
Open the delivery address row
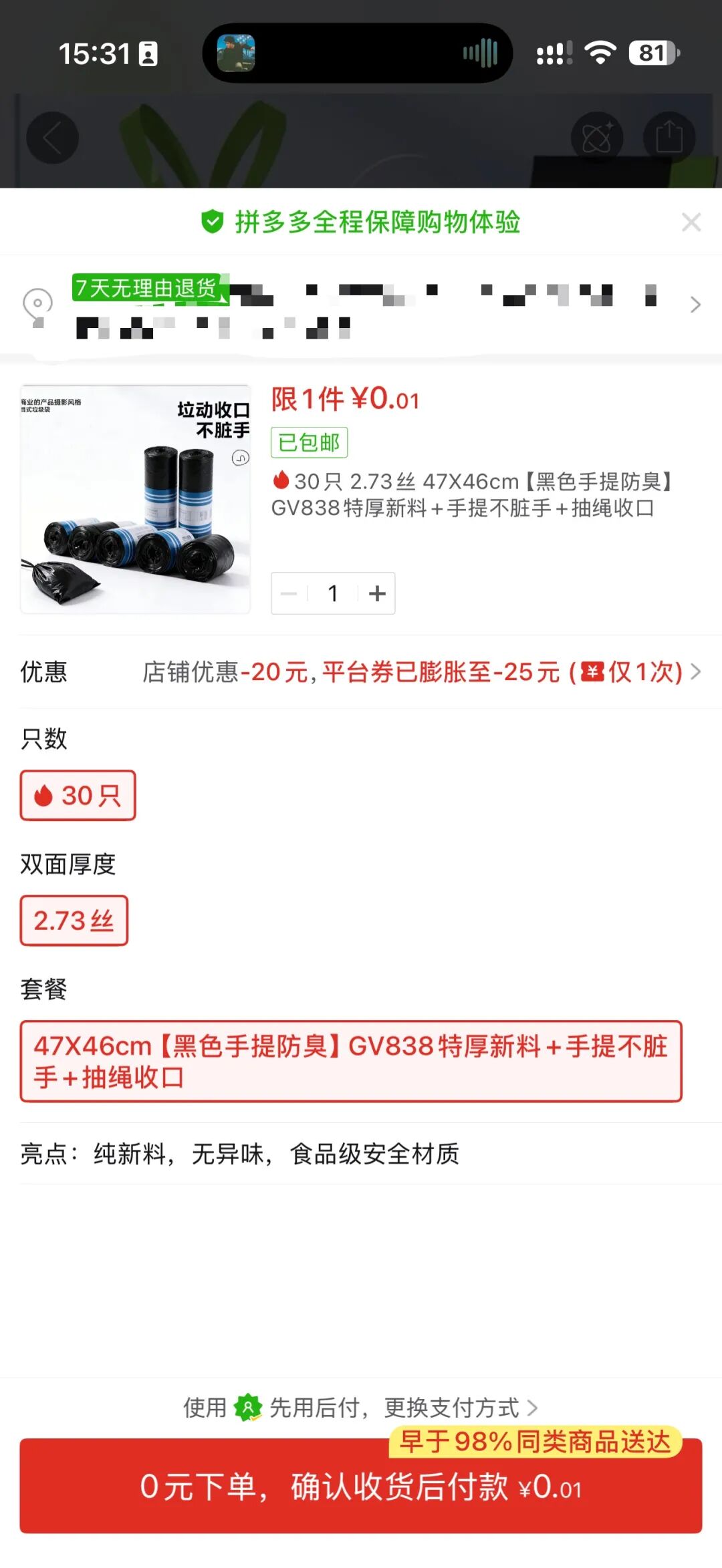(361, 306)
